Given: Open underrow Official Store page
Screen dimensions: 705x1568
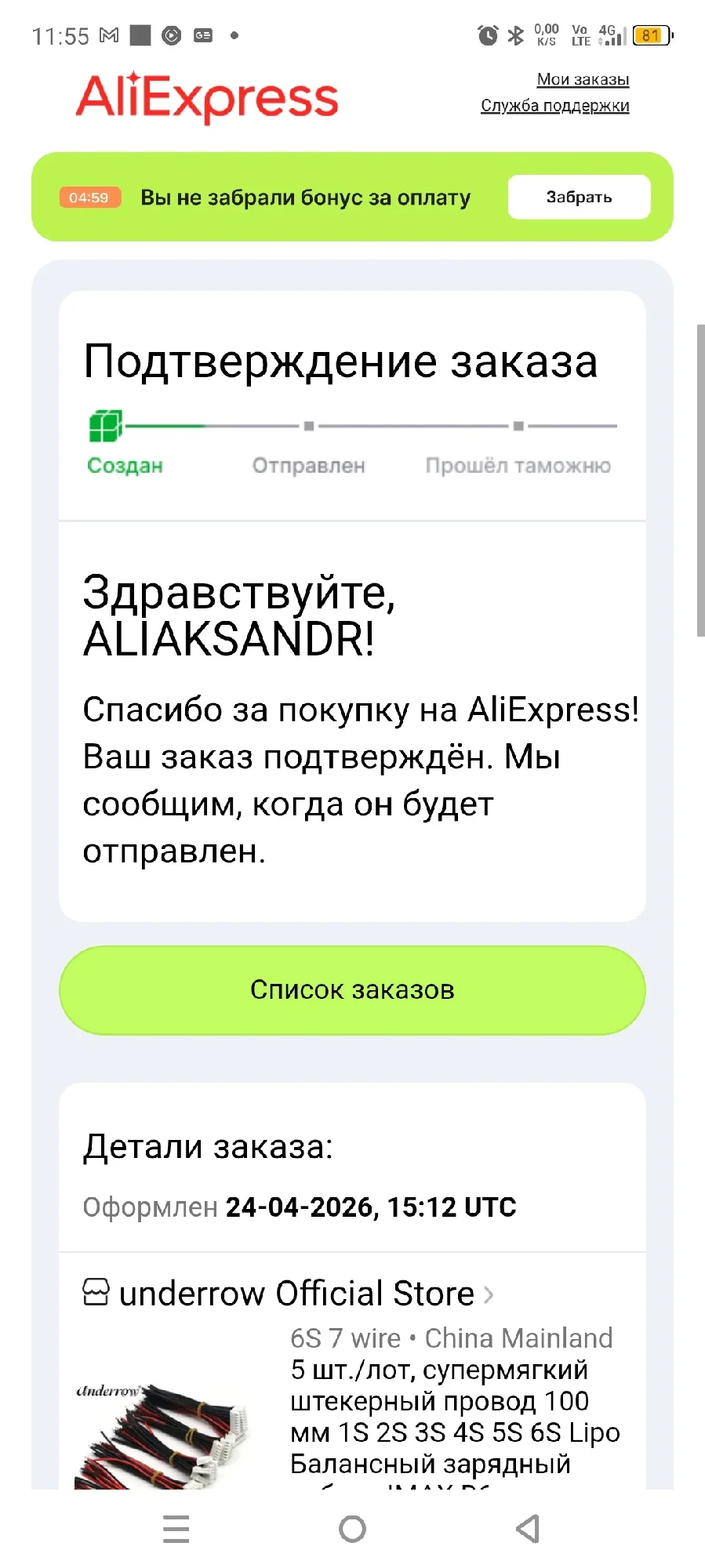Looking at the screenshot, I should click(288, 1294).
